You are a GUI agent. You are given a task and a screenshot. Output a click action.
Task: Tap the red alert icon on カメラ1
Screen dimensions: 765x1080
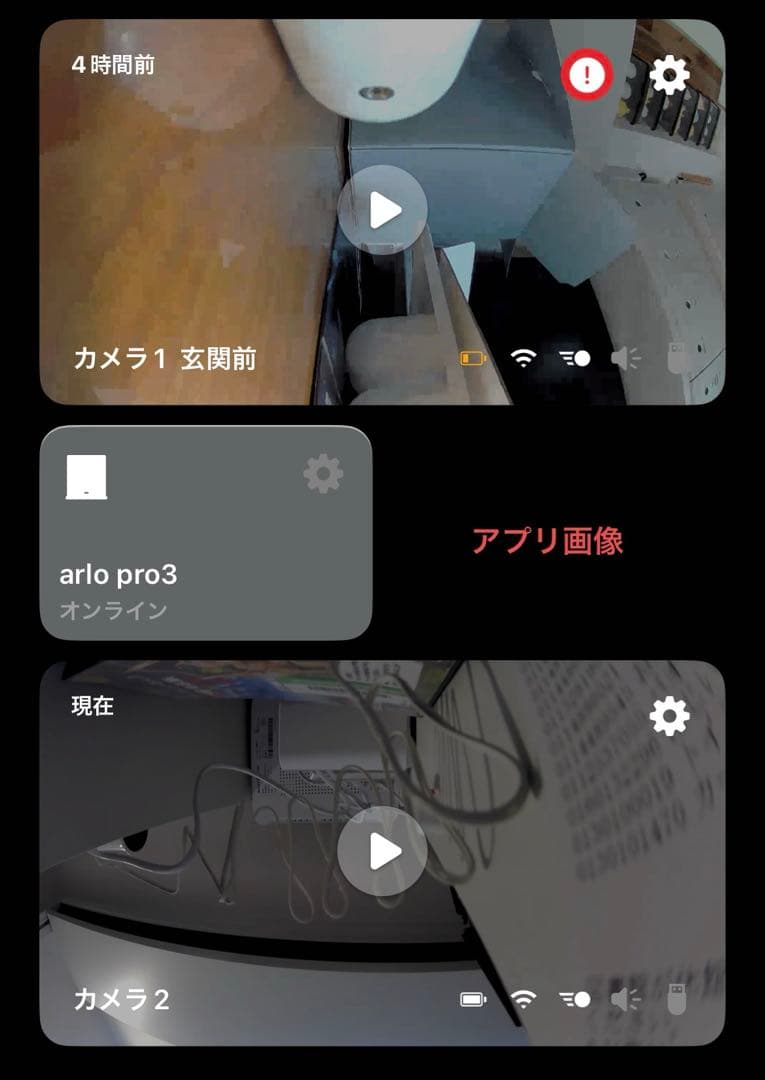[x=589, y=74]
